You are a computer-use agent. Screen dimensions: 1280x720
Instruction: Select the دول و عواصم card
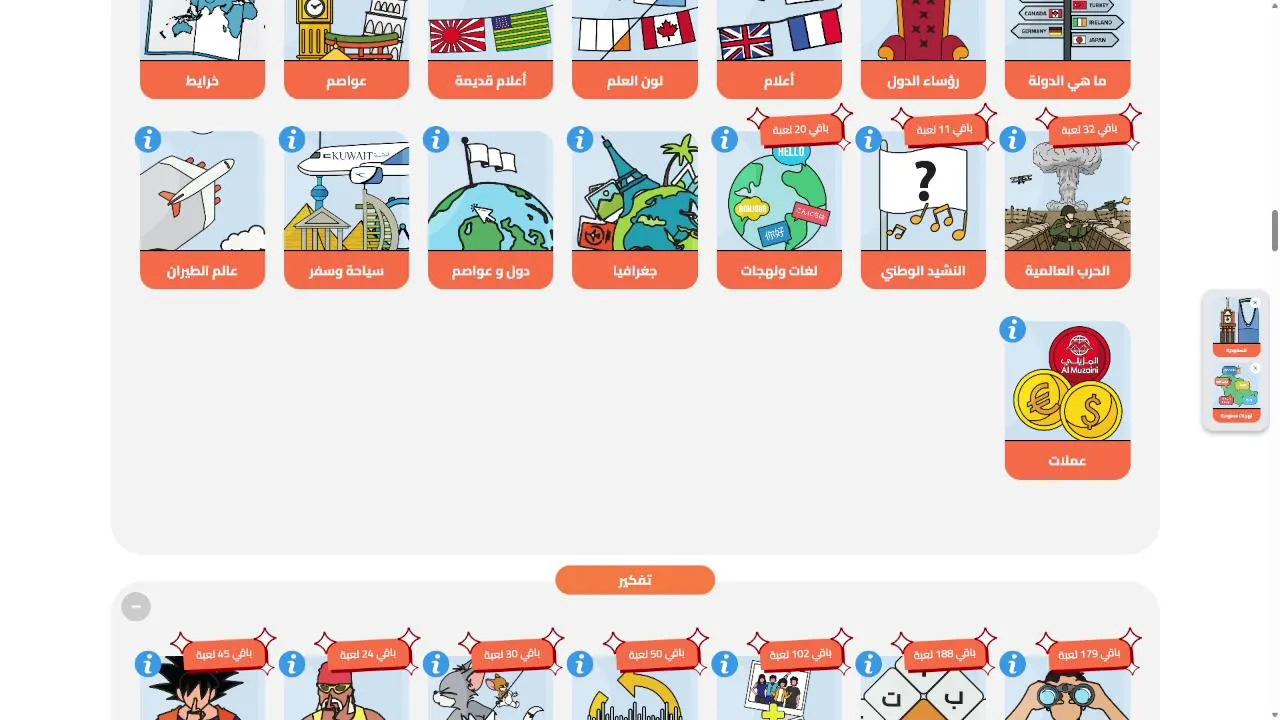click(490, 210)
